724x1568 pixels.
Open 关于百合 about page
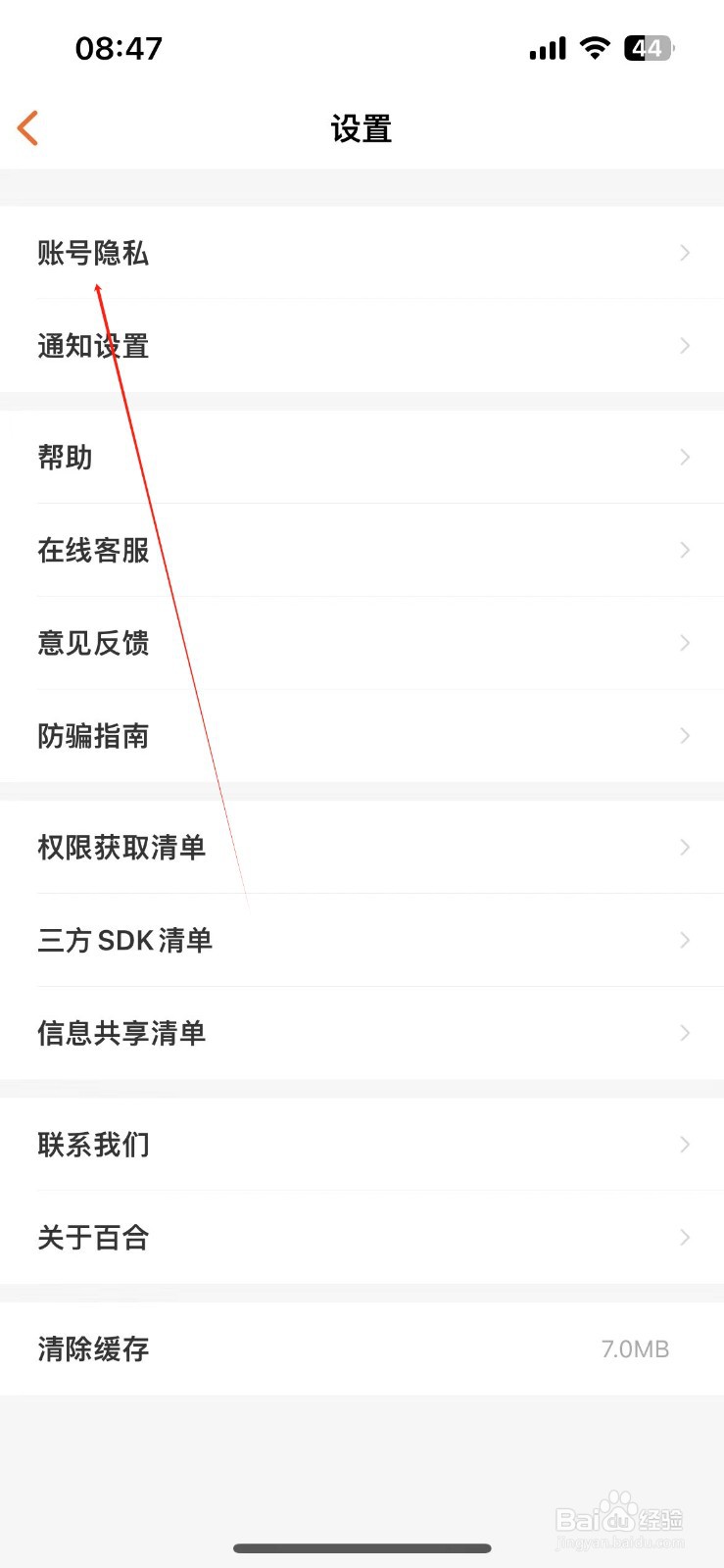point(93,1237)
